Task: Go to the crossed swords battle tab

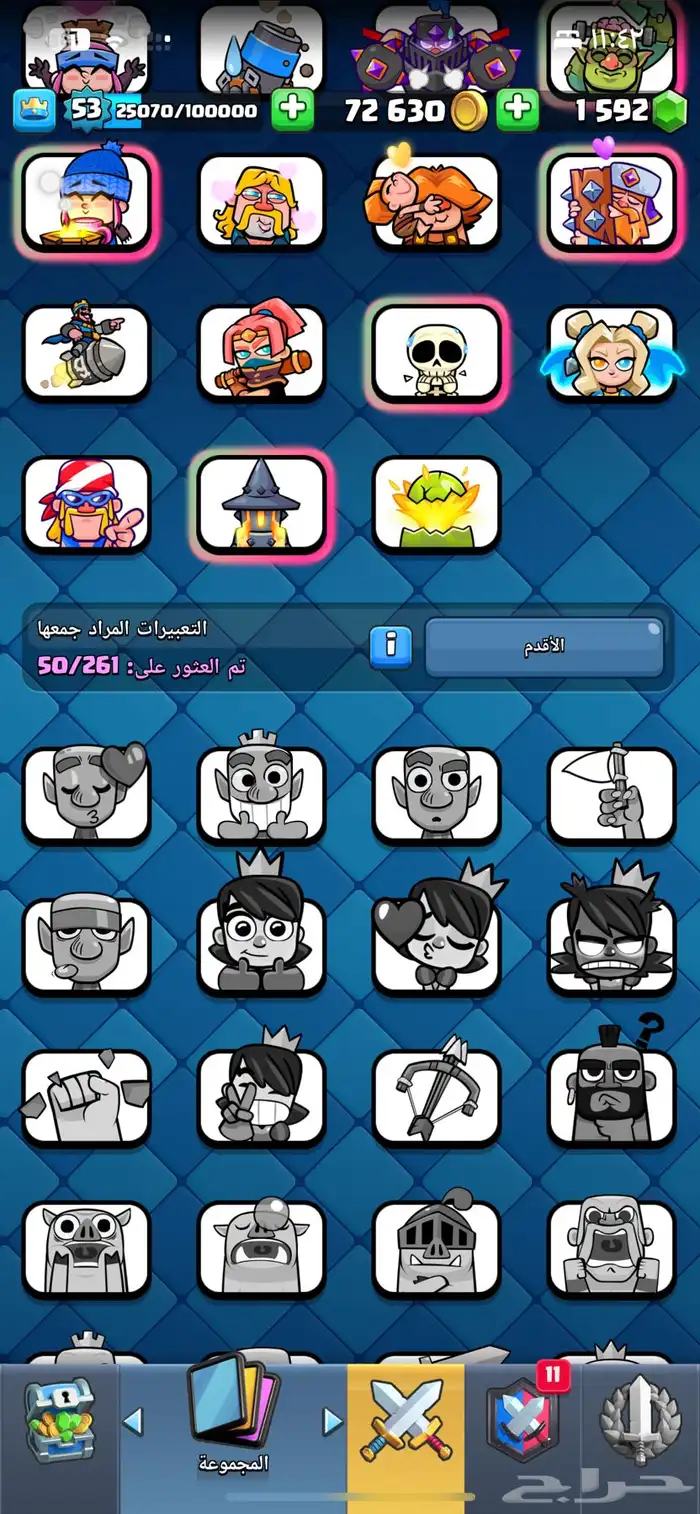Action: coord(405,1420)
